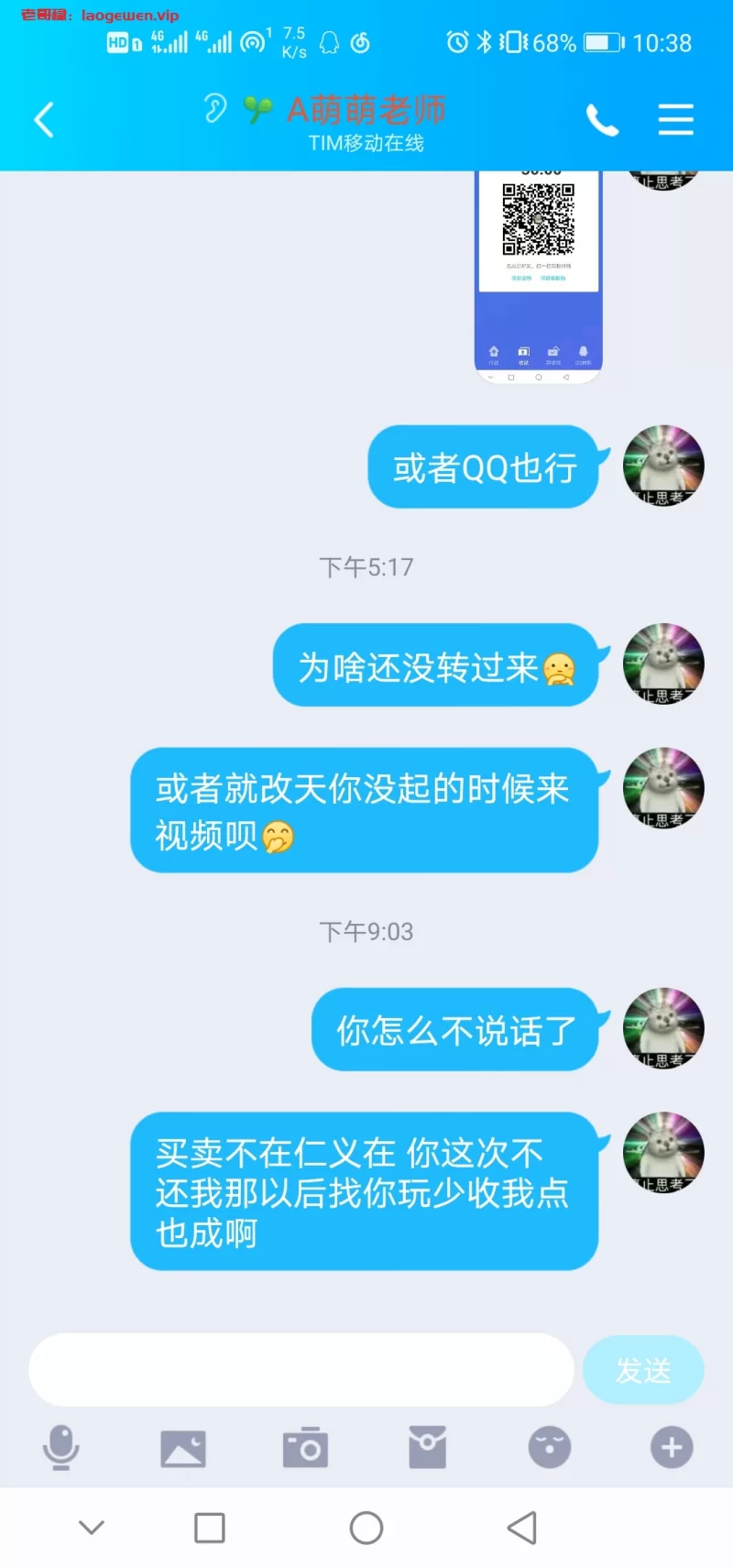Go back from the chat
The image size is (733, 1568).
coord(44,120)
